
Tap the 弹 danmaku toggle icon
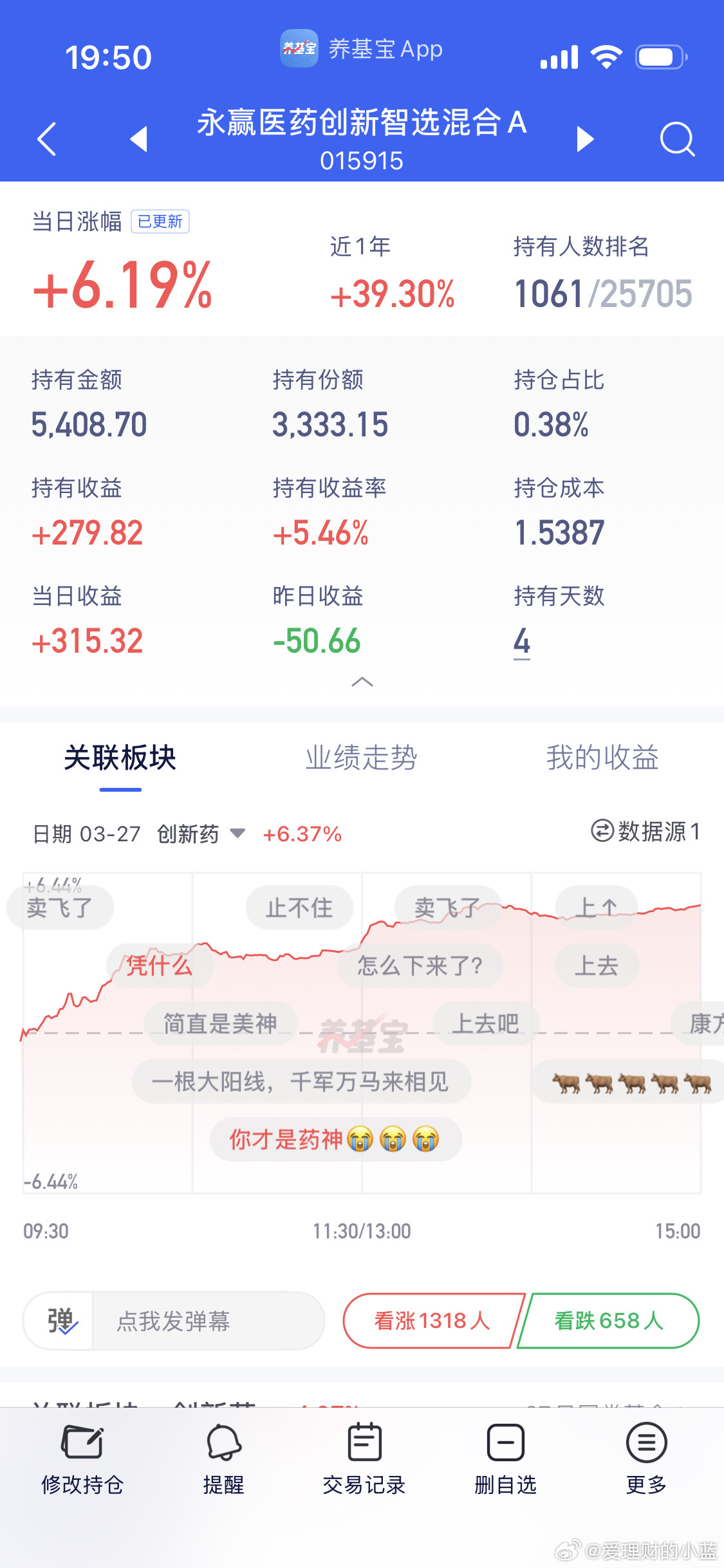pos(58,1320)
